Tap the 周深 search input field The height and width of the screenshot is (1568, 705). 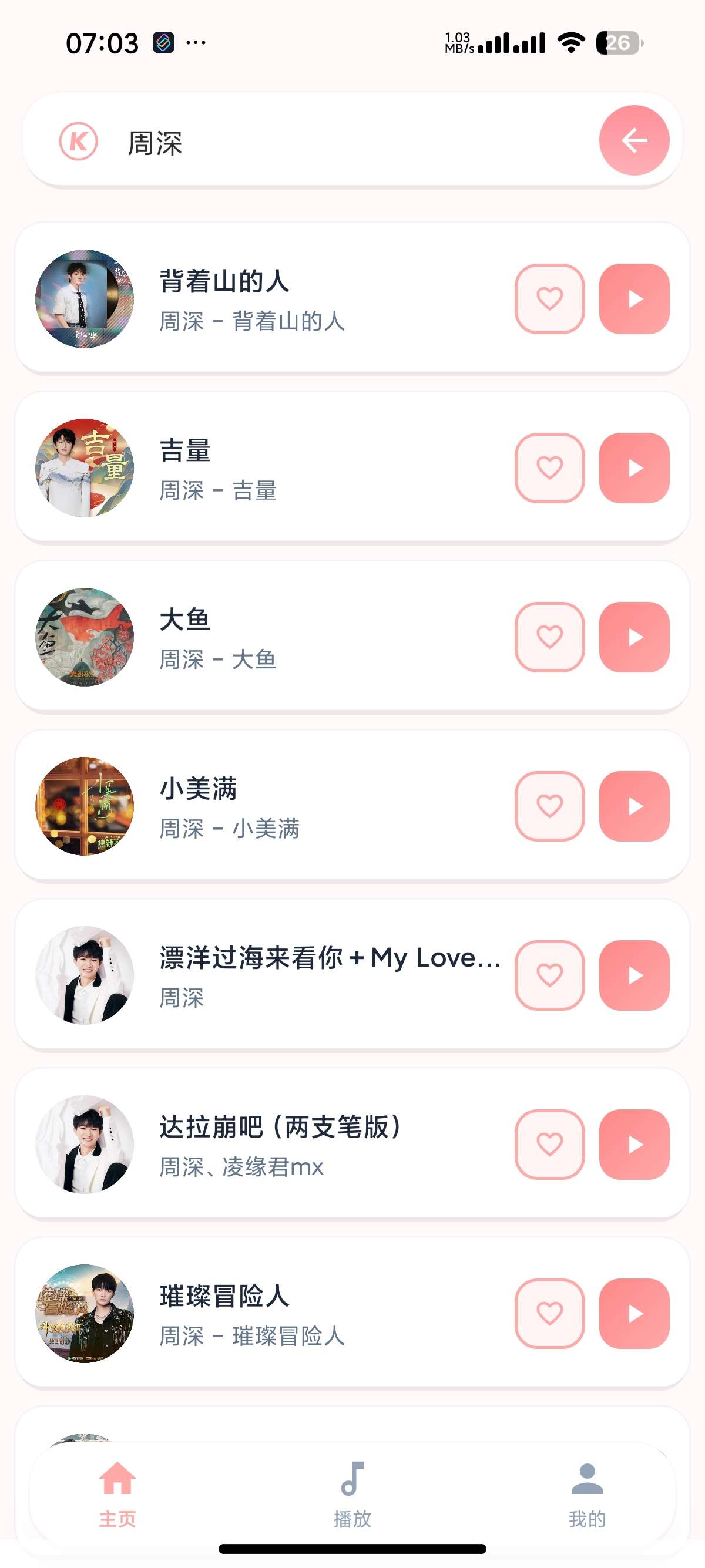[244, 140]
